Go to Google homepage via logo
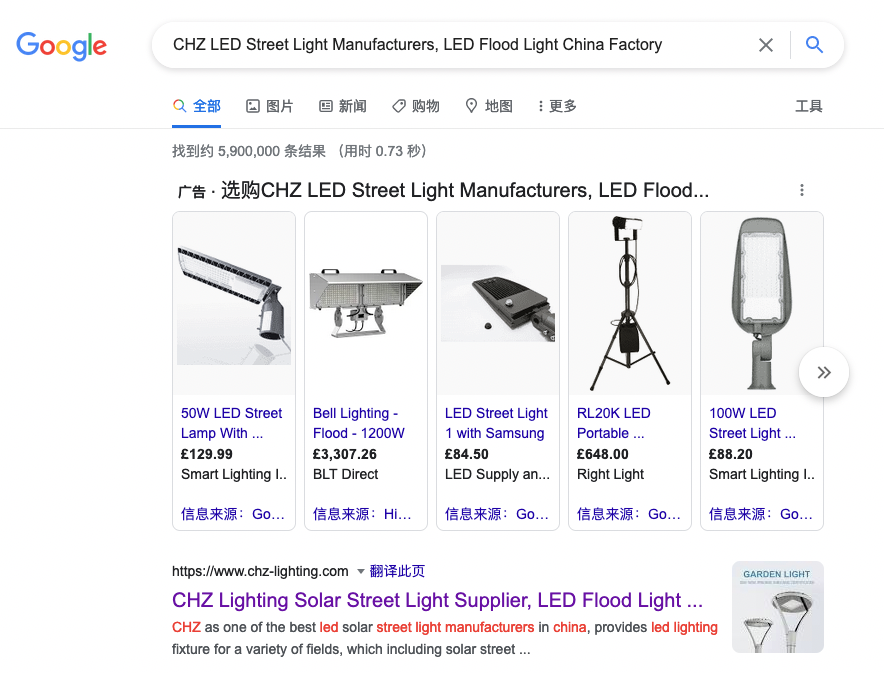Viewport: 884px width, 673px height. click(x=61, y=46)
